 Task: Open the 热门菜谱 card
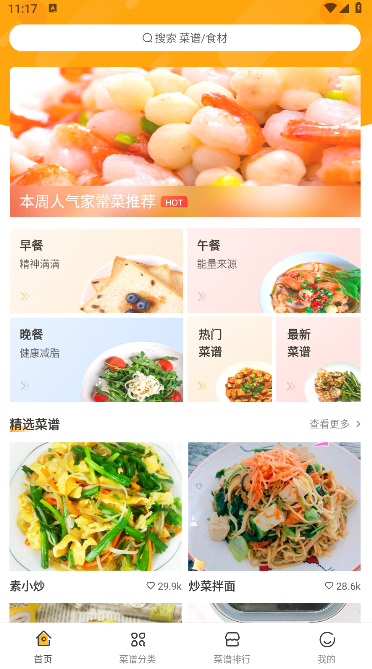230,360
